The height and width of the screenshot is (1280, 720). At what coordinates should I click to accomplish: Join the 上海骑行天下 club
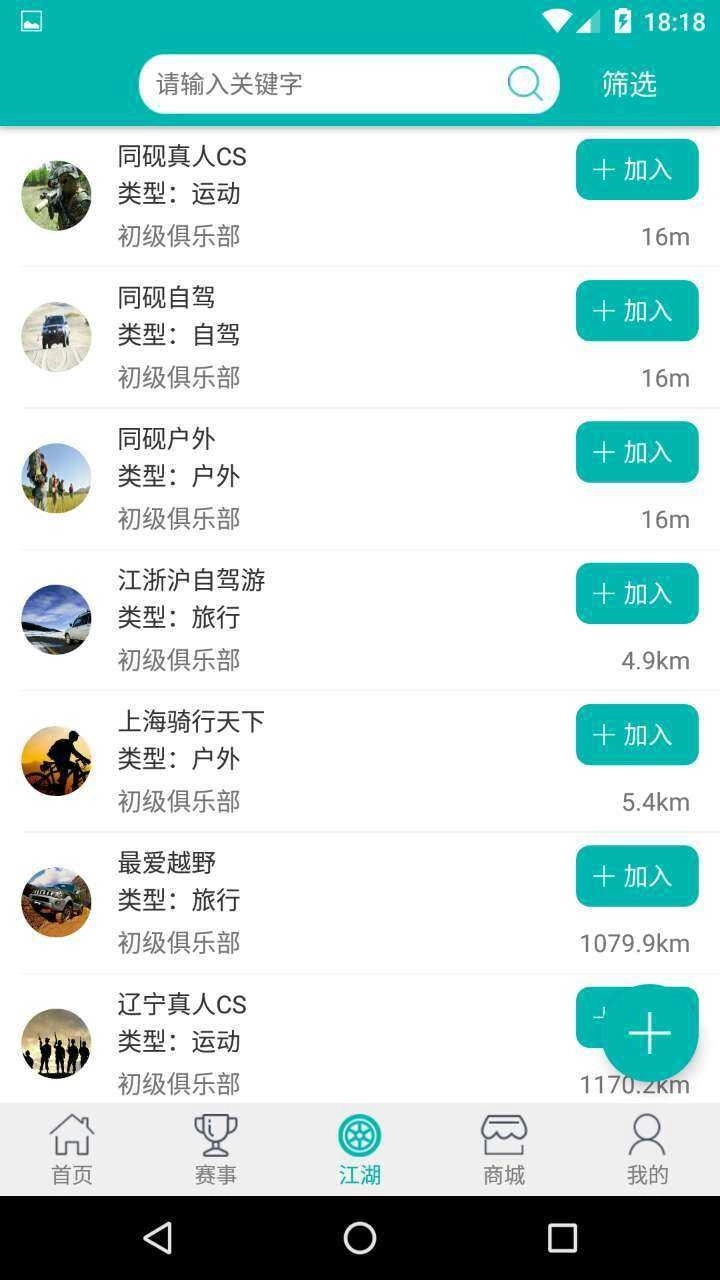click(x=637, y=735)
